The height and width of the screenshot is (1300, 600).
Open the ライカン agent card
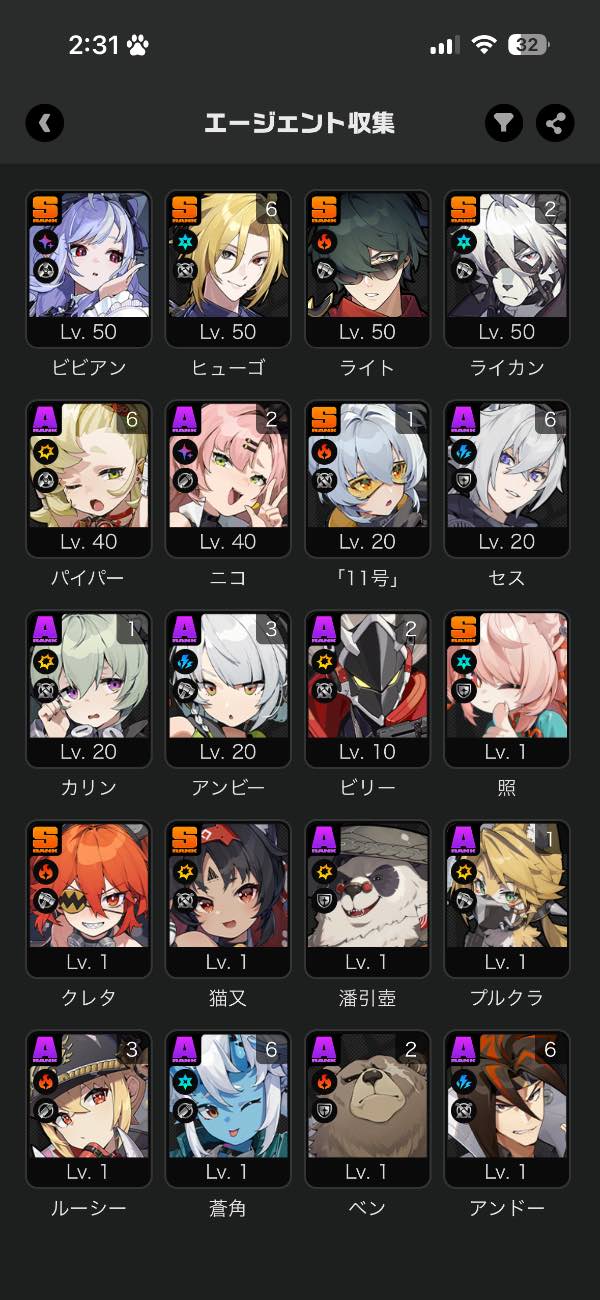507,268
